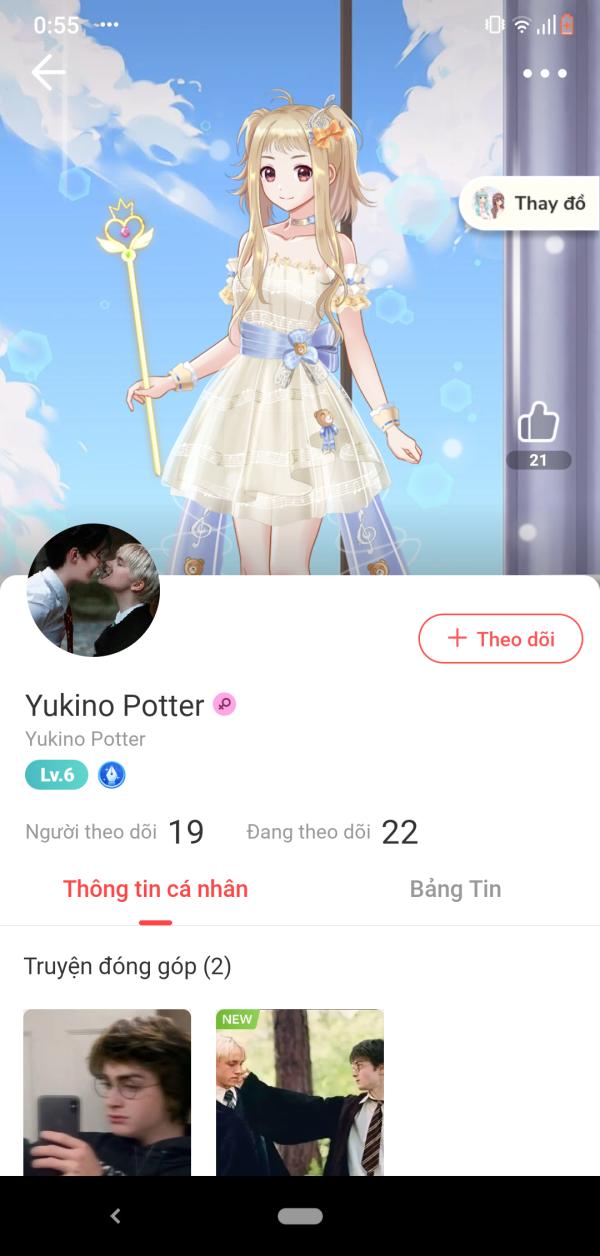The height and width of the screenshot is (1256, 600).
Task: Open the first story with selfie cover
Action: pos(107,1092)
